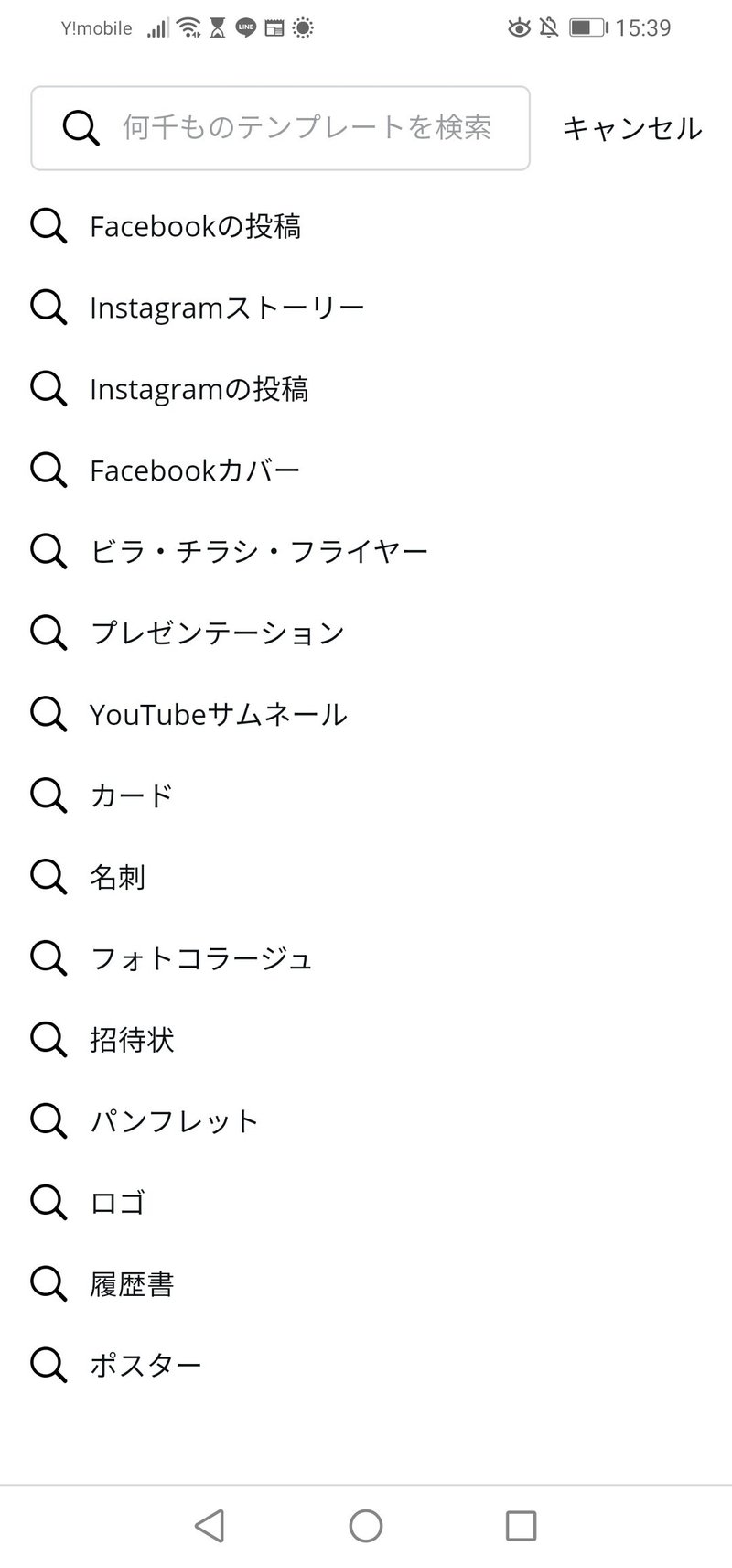
Task: Select the プレゼンテーション suggestion
Action: [218, 632]
